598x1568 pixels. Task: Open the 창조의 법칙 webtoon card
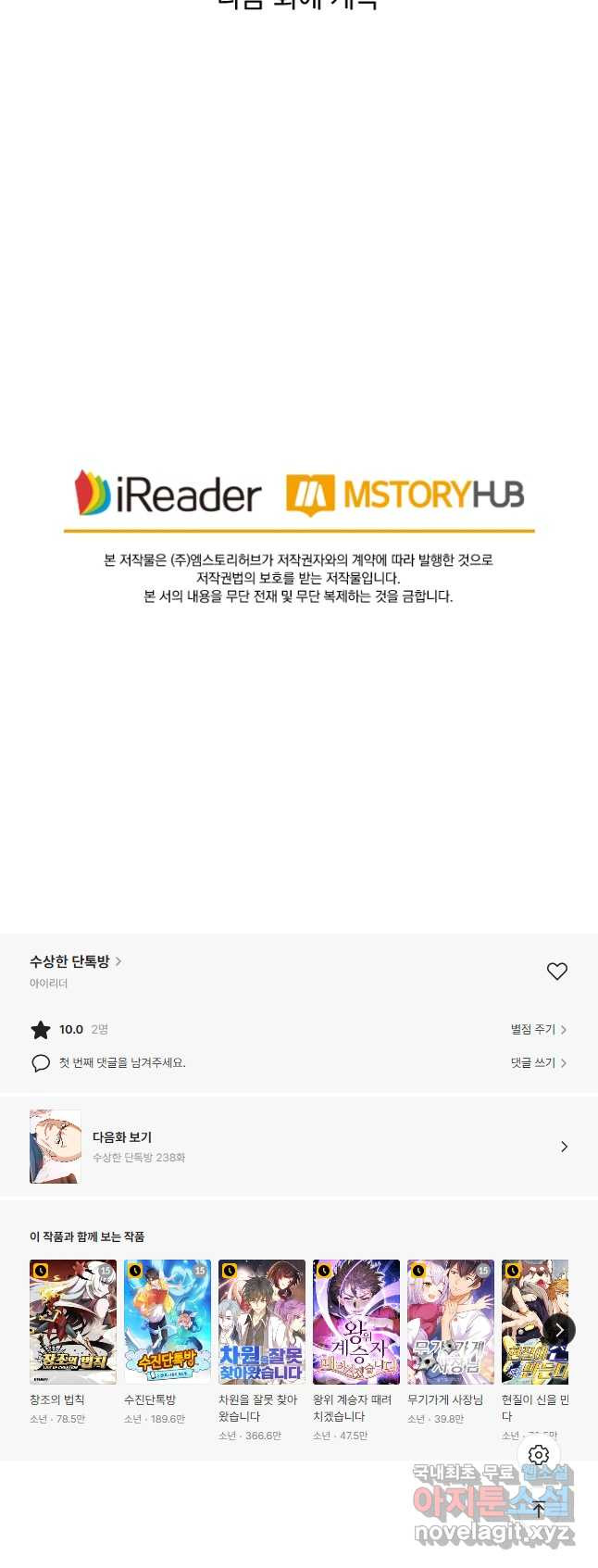[73, 1322]
